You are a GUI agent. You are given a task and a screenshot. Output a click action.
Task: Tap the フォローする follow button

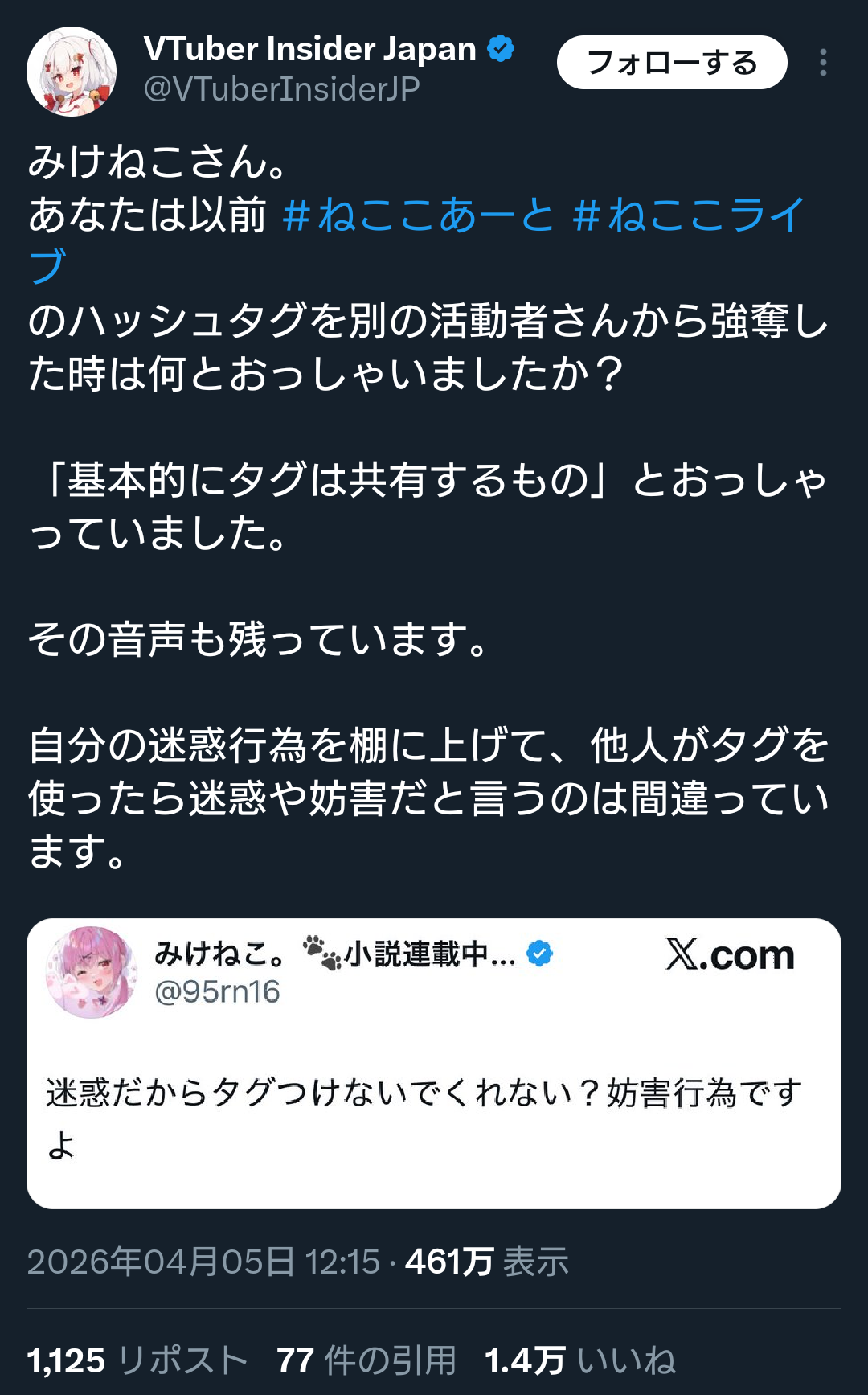(x=672, y=63)
